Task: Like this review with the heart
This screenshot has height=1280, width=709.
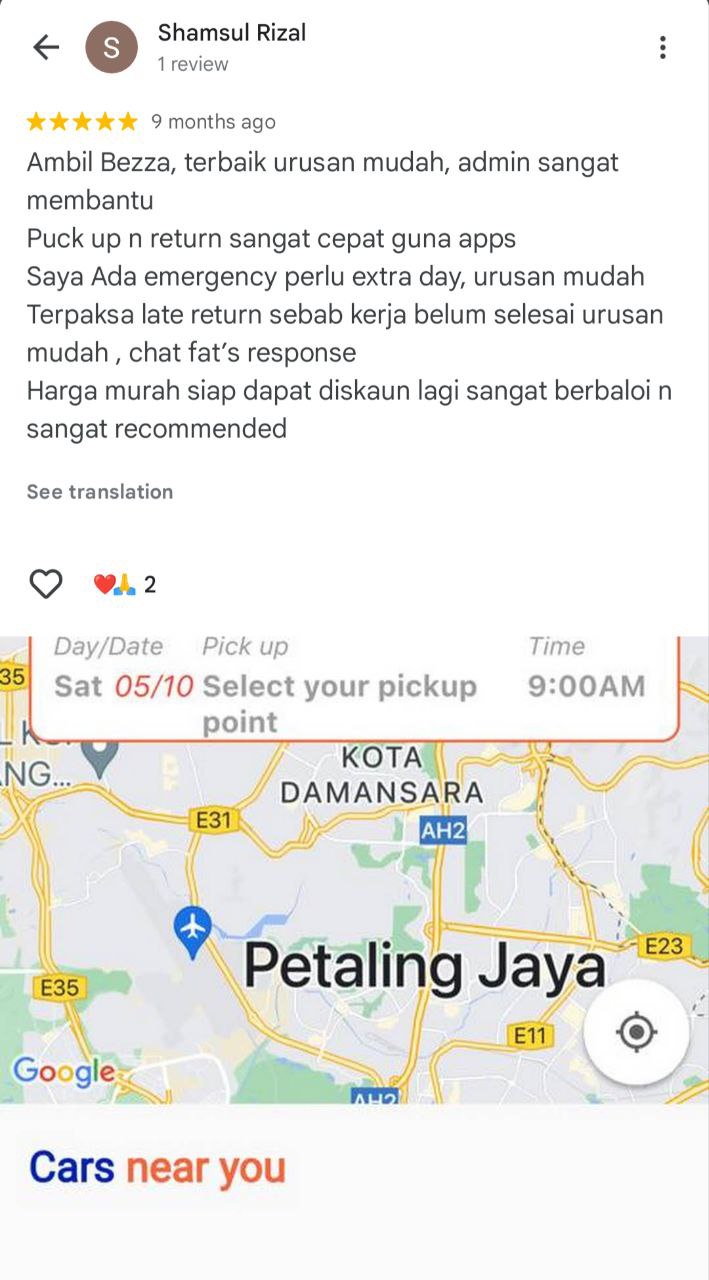Action: pyautogui.click(x=46, y=584)
